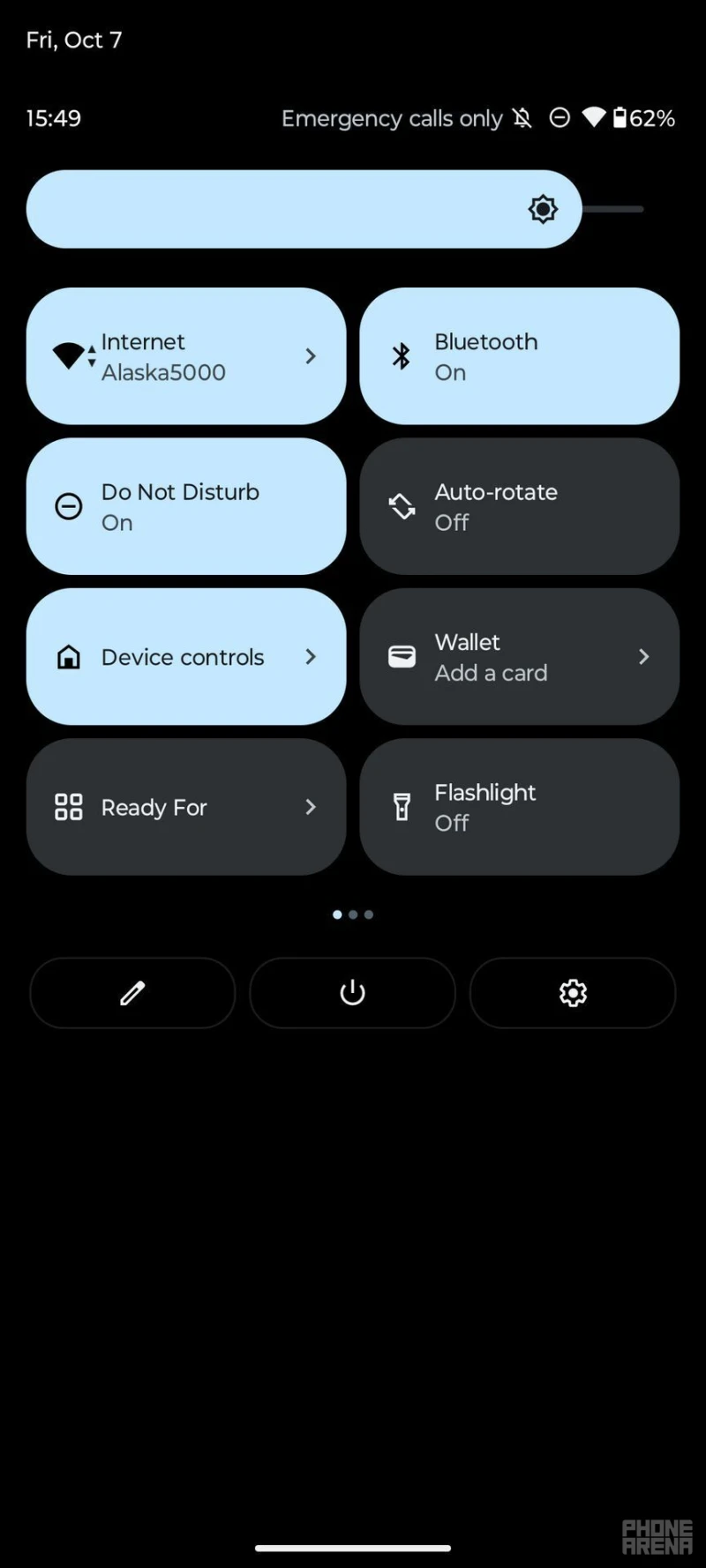Tap the Bluetooth icon on its tile
Image resolution: width=706 pixels, height=1568 pixels.
402,355
